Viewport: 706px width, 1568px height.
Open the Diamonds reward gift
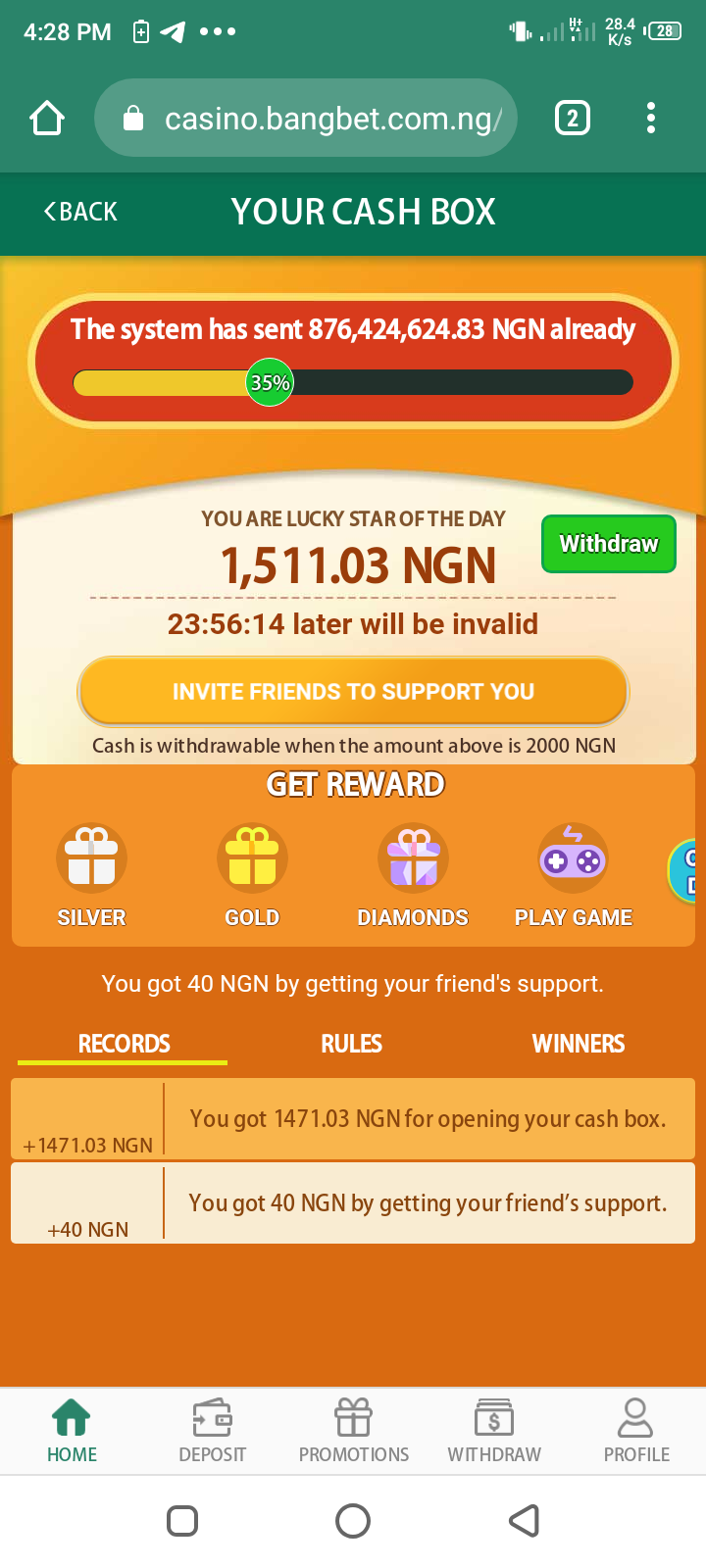pos(413,858)
